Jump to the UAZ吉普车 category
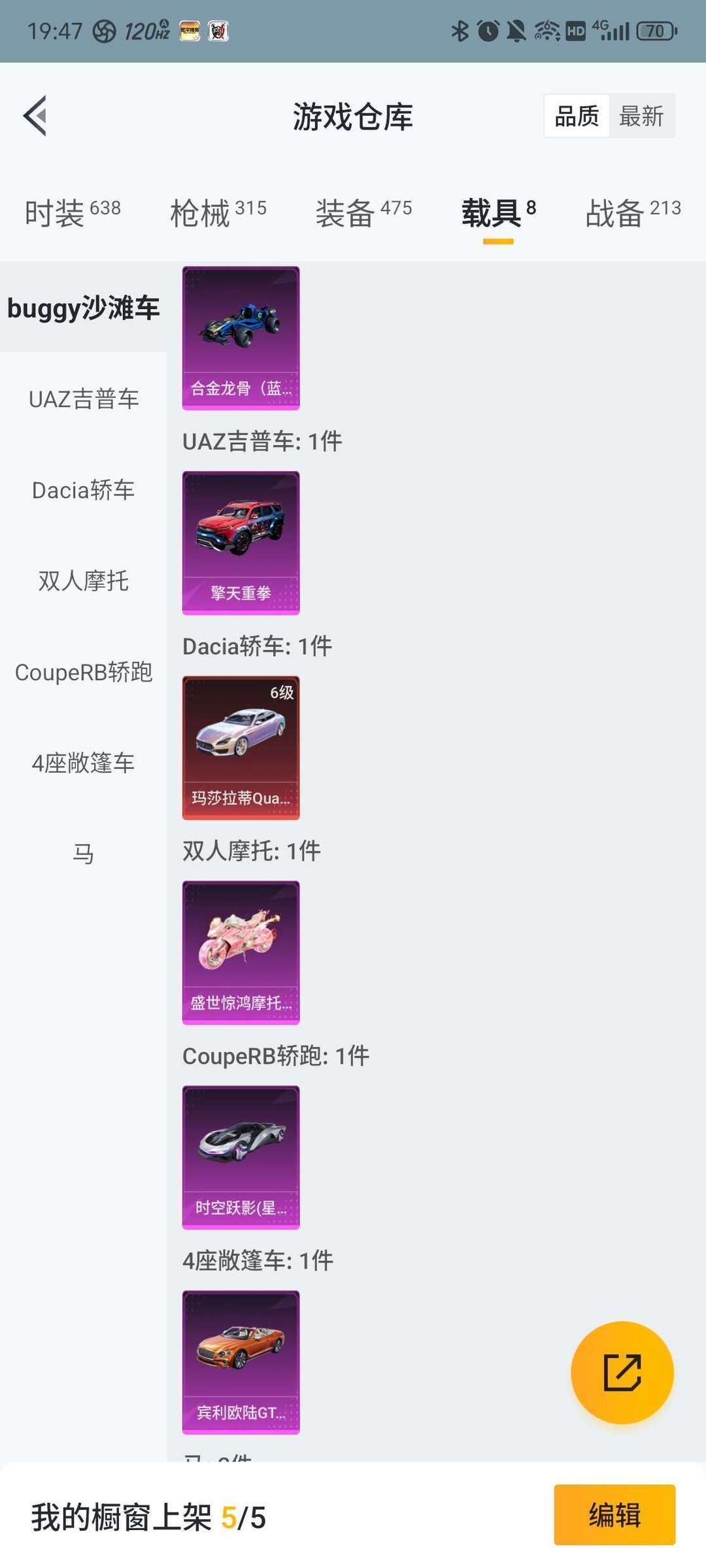This screenshot has width=706, height=1568. [84, 399]
